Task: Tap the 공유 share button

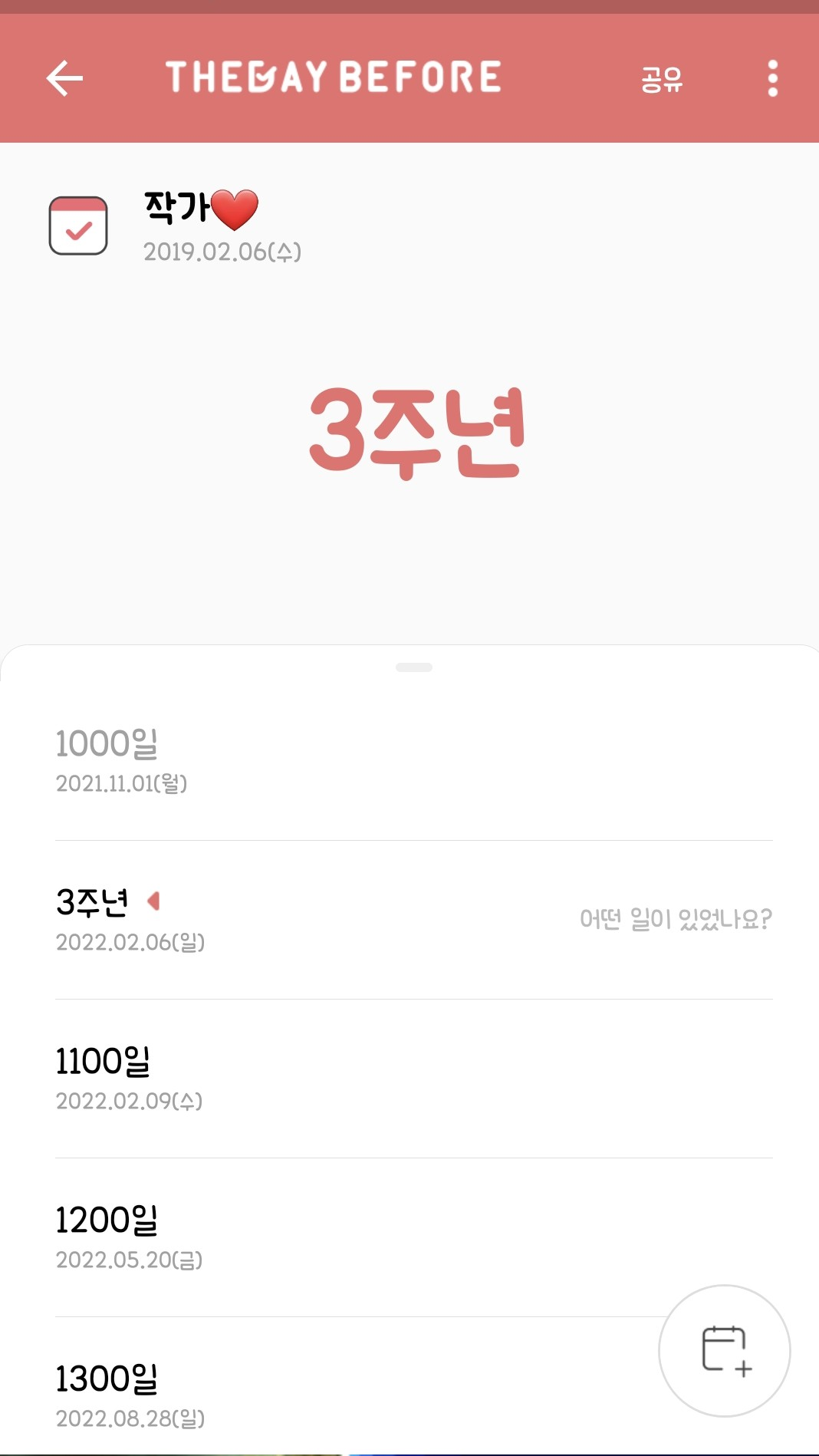Action: (661, 79)
